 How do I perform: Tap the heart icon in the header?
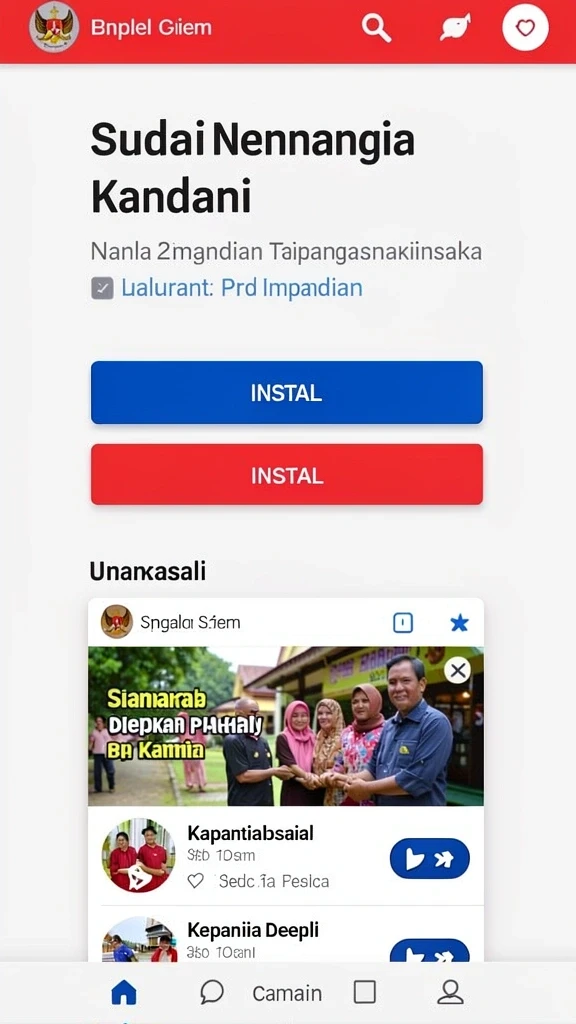click(x=525, y=27)
